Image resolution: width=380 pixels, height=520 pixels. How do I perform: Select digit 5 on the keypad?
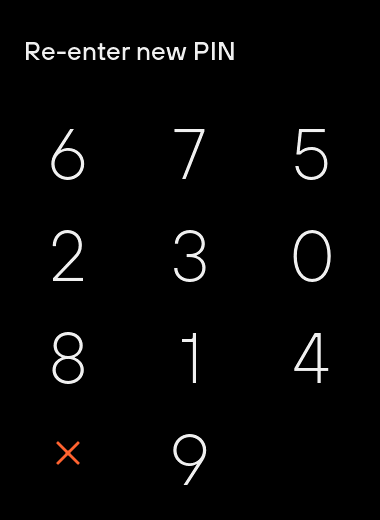click(311, 154)
